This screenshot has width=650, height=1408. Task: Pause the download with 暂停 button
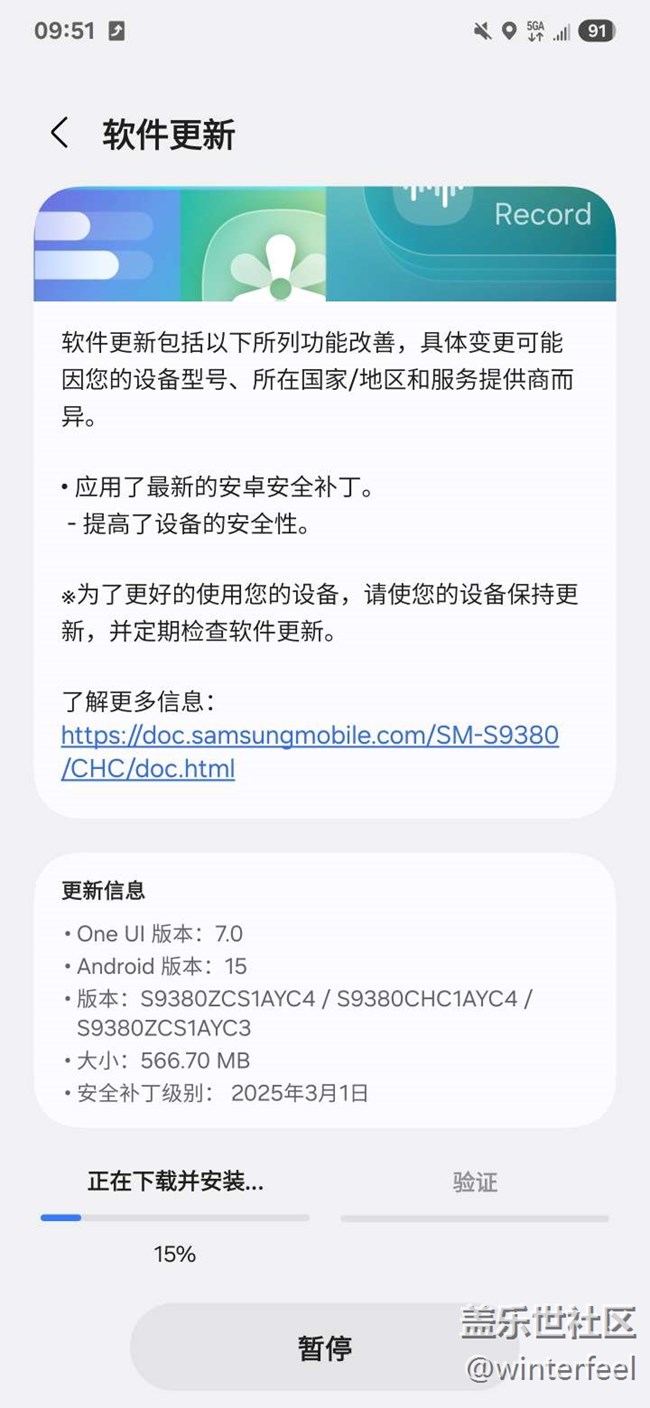[324, 1347]
